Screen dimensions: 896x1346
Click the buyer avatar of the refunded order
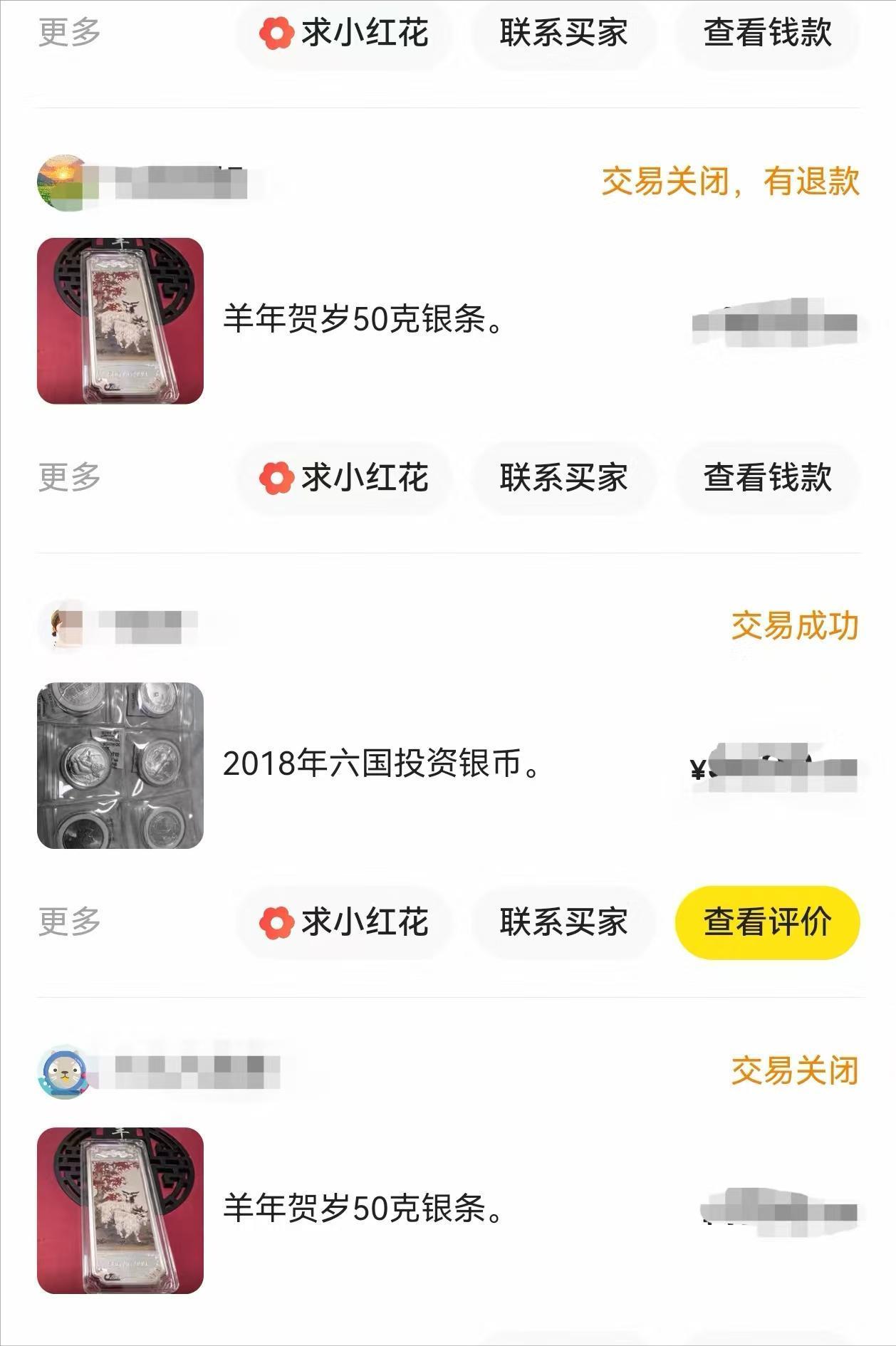coord(63,180)
